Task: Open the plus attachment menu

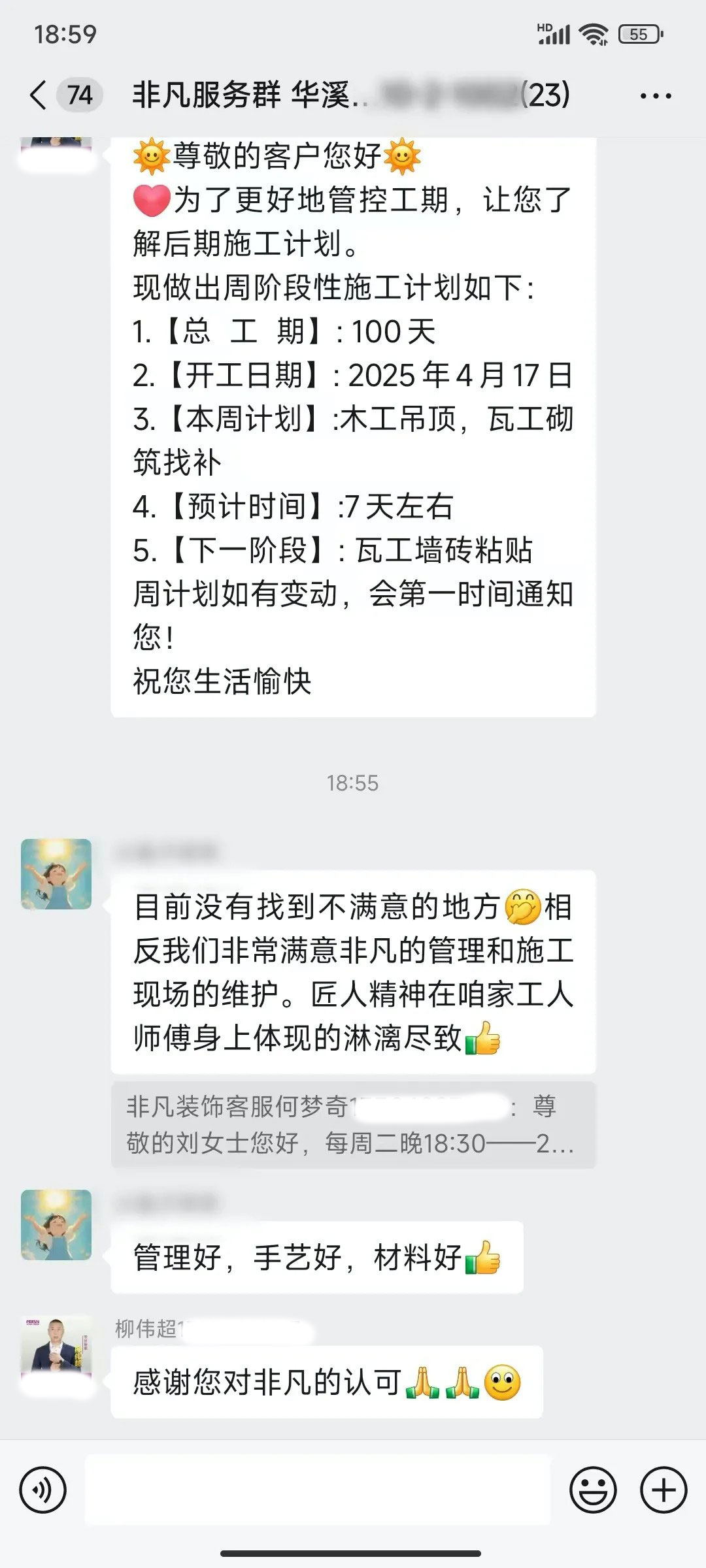Action: click(664, 1490)
